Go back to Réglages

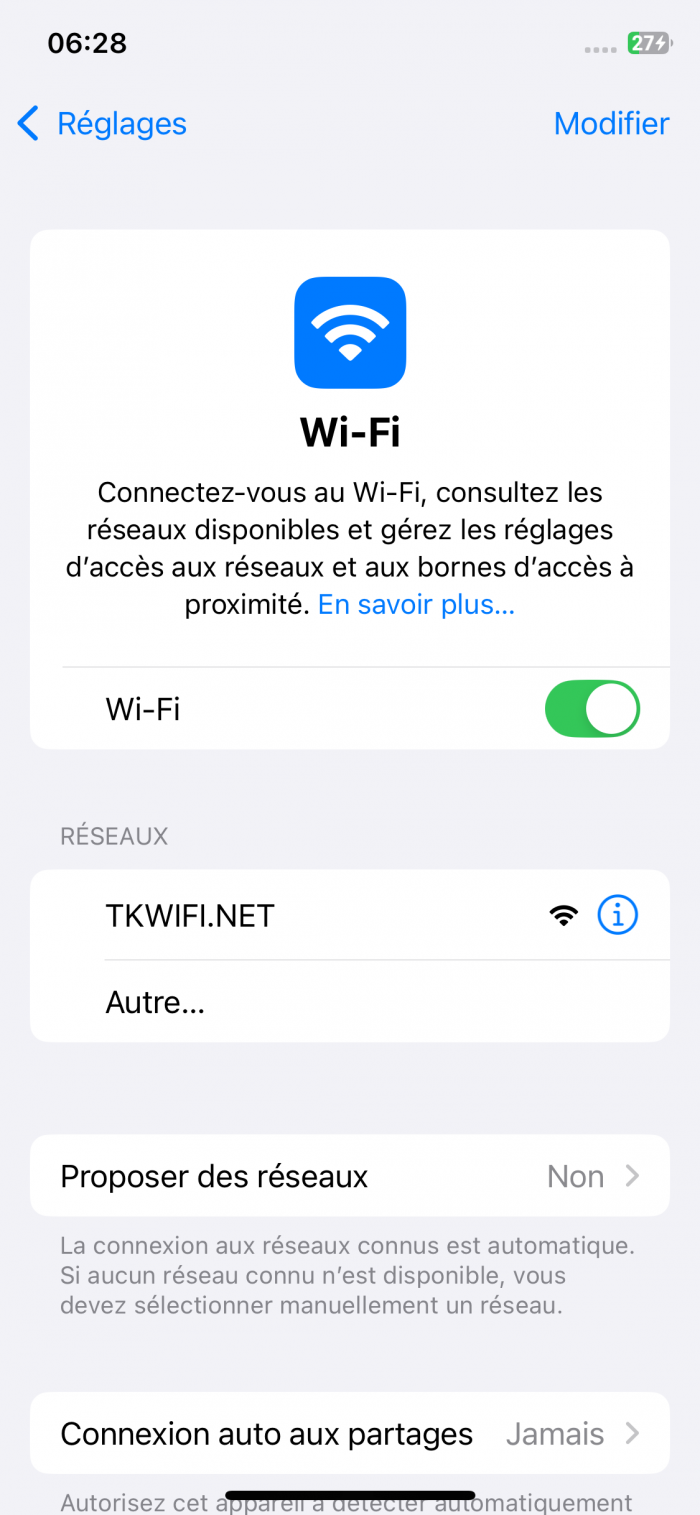[103, 124]
